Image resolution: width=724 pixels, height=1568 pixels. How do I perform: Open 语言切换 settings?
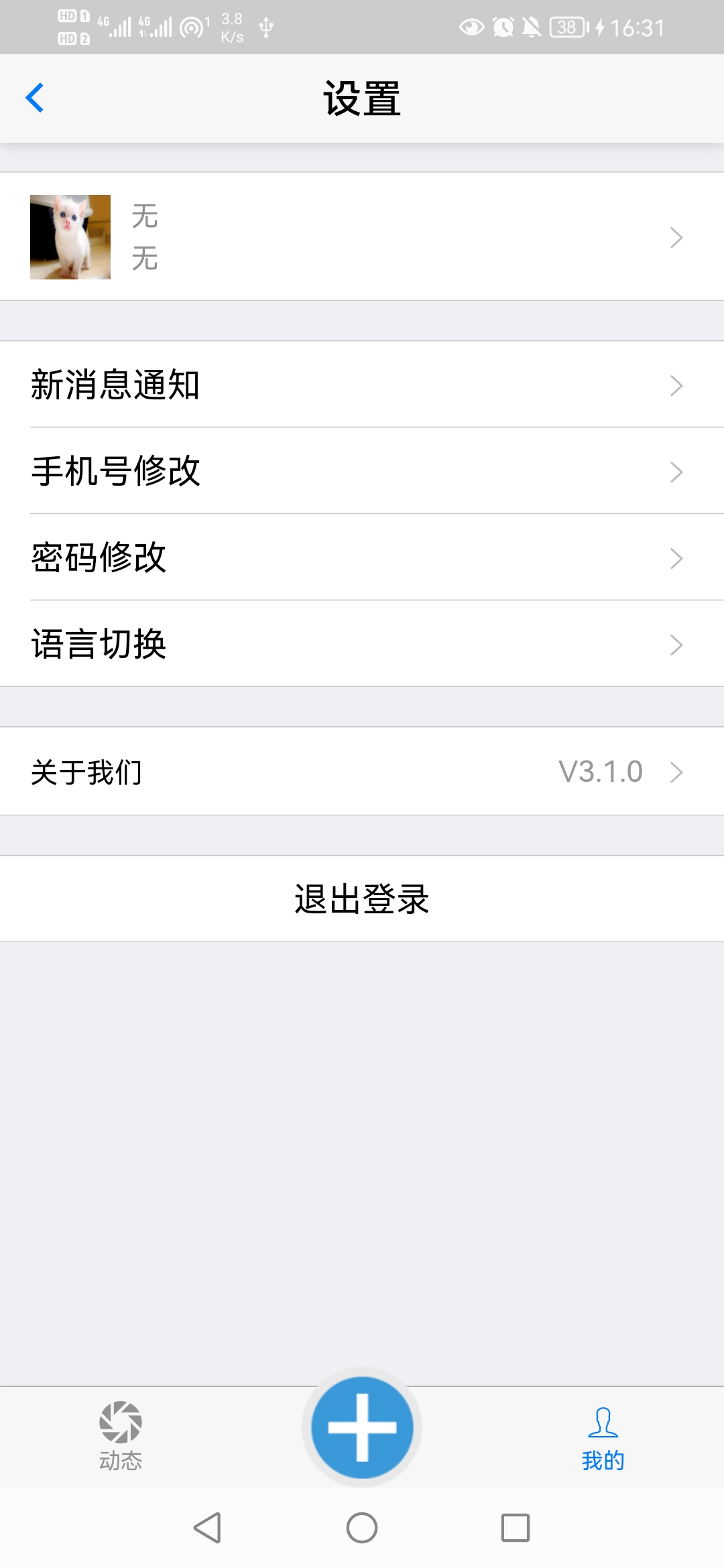pyautogui.click(x=362, y=644)
